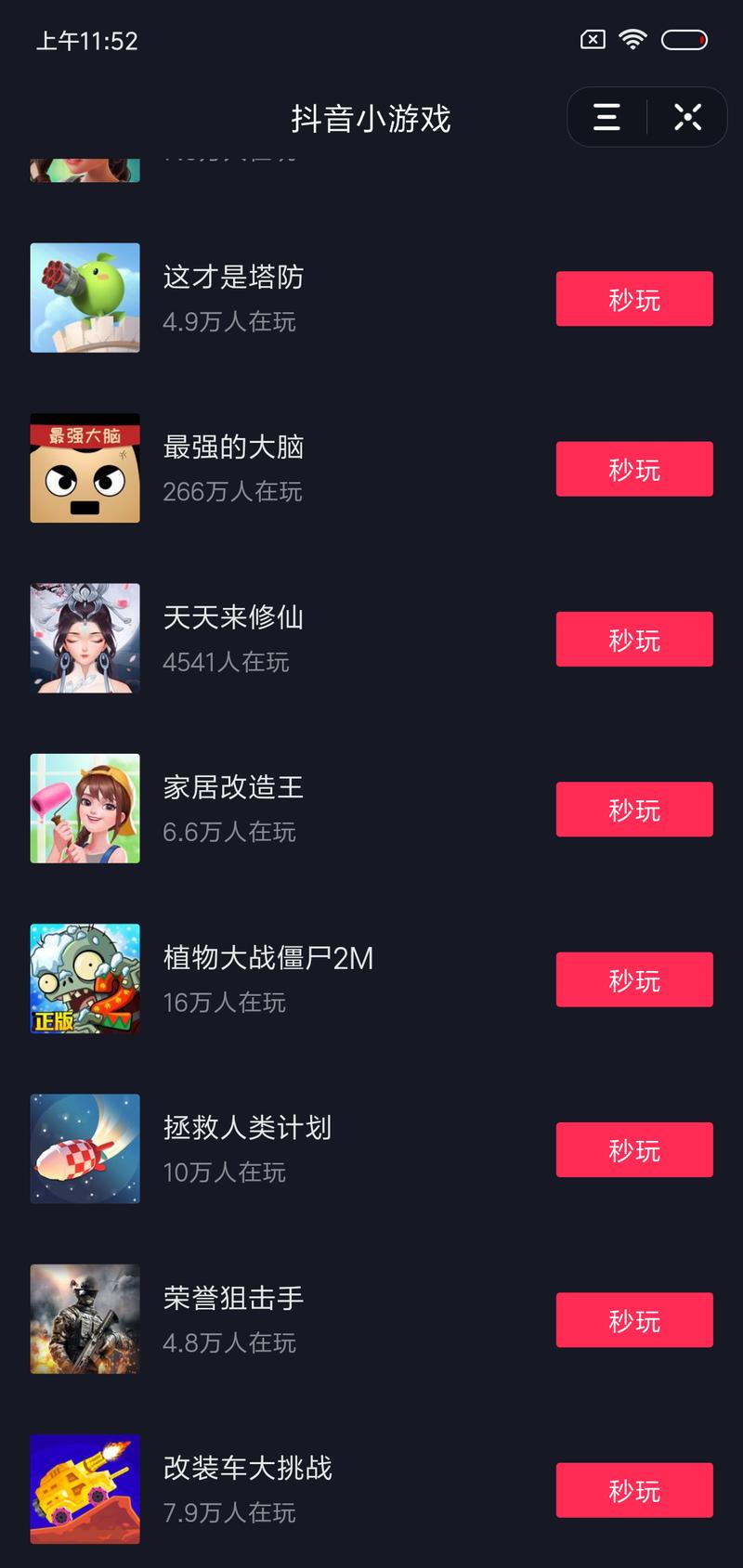Tap 秒玩 for 家居改造王
Screen dimensions: 743x1568
pos(634,809)
